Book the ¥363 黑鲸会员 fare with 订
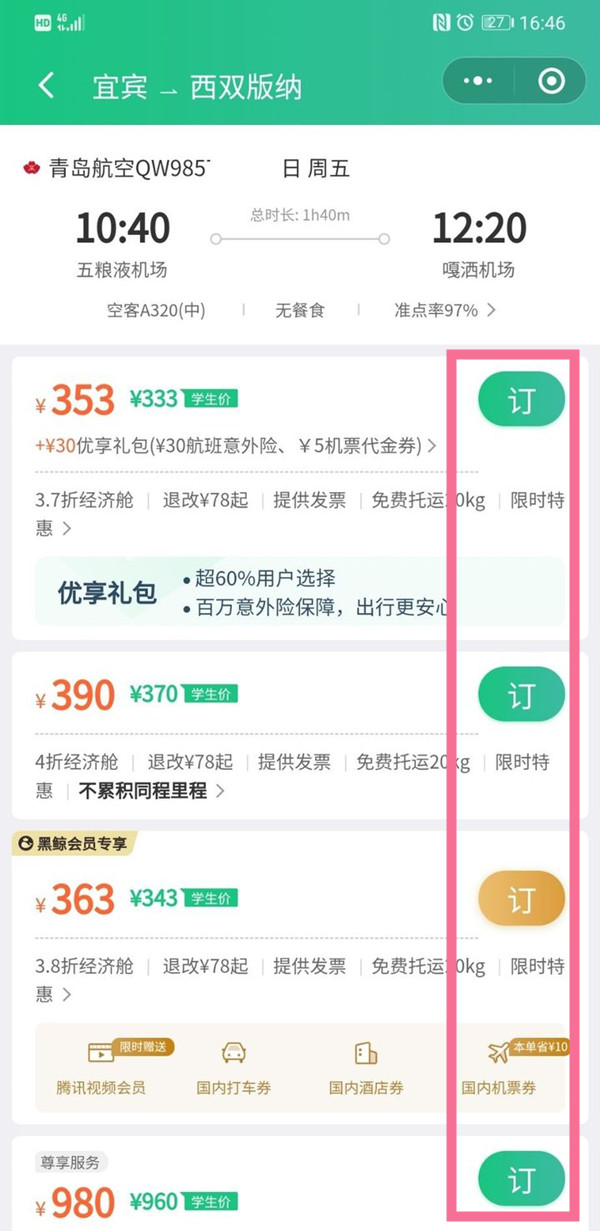600x1231 pixels. click(521, 899)
